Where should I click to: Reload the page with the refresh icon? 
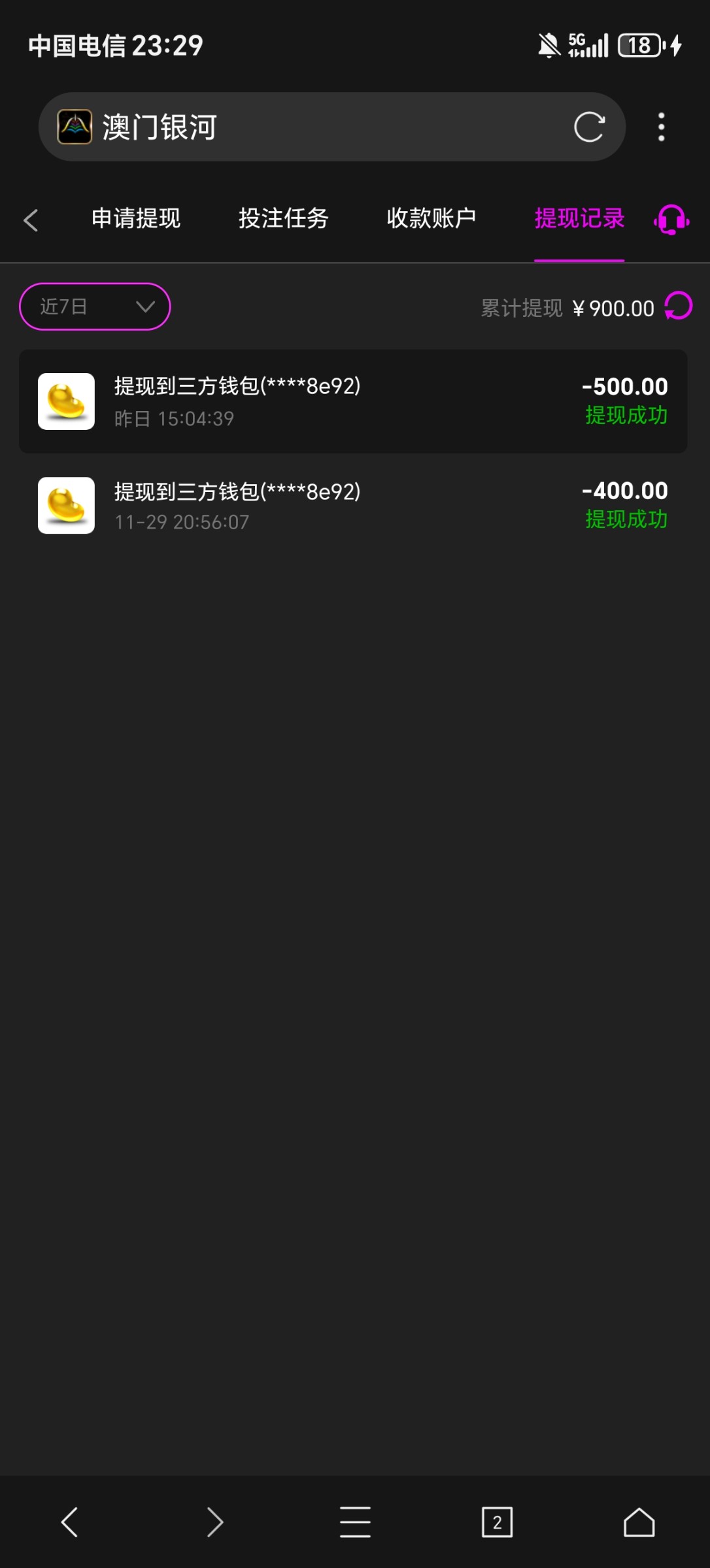pos(589,127)
